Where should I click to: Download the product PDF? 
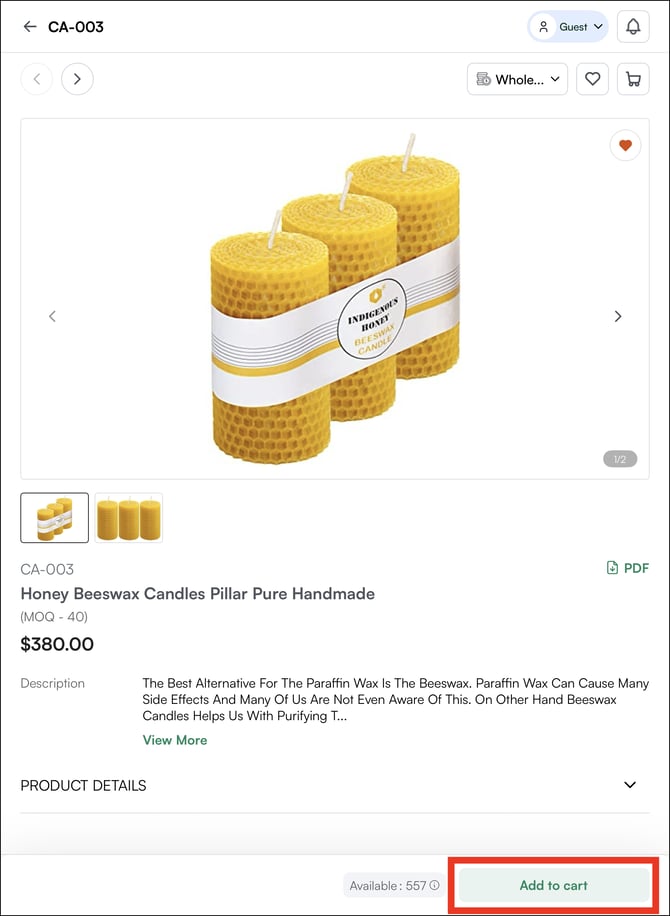coord(627,568)
